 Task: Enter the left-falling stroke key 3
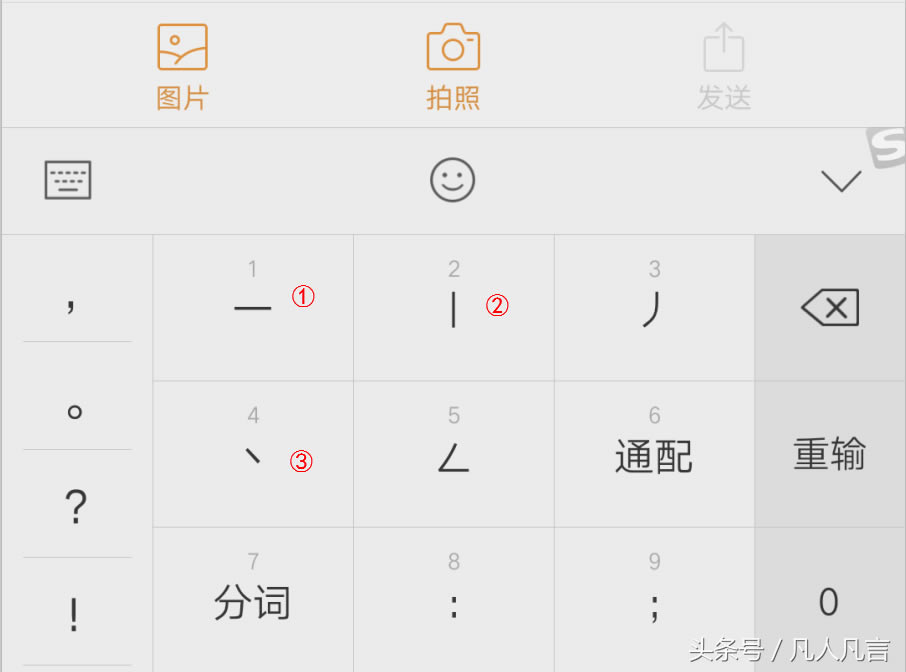click(654, 308)
